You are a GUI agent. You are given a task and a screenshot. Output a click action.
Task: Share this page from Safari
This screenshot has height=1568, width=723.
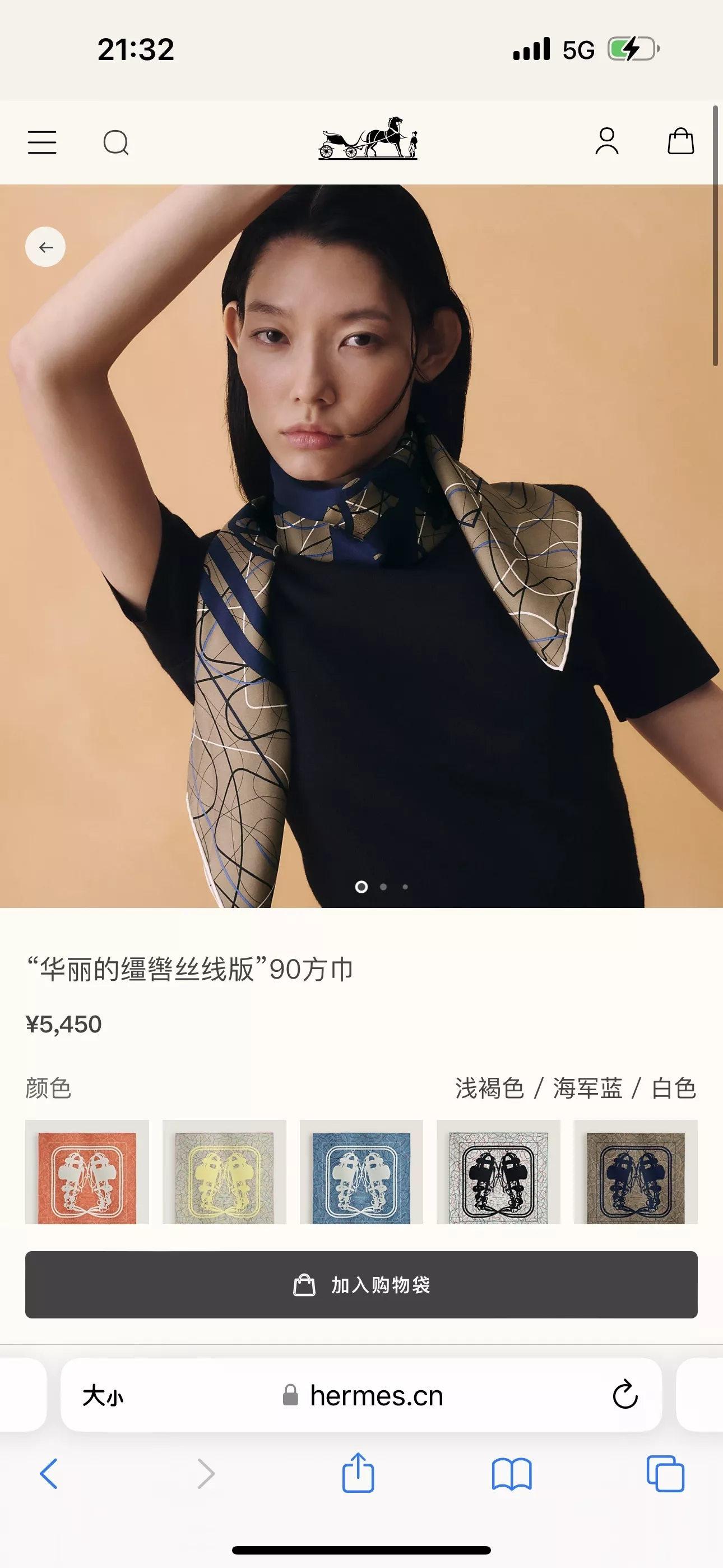coord(358,1473)
